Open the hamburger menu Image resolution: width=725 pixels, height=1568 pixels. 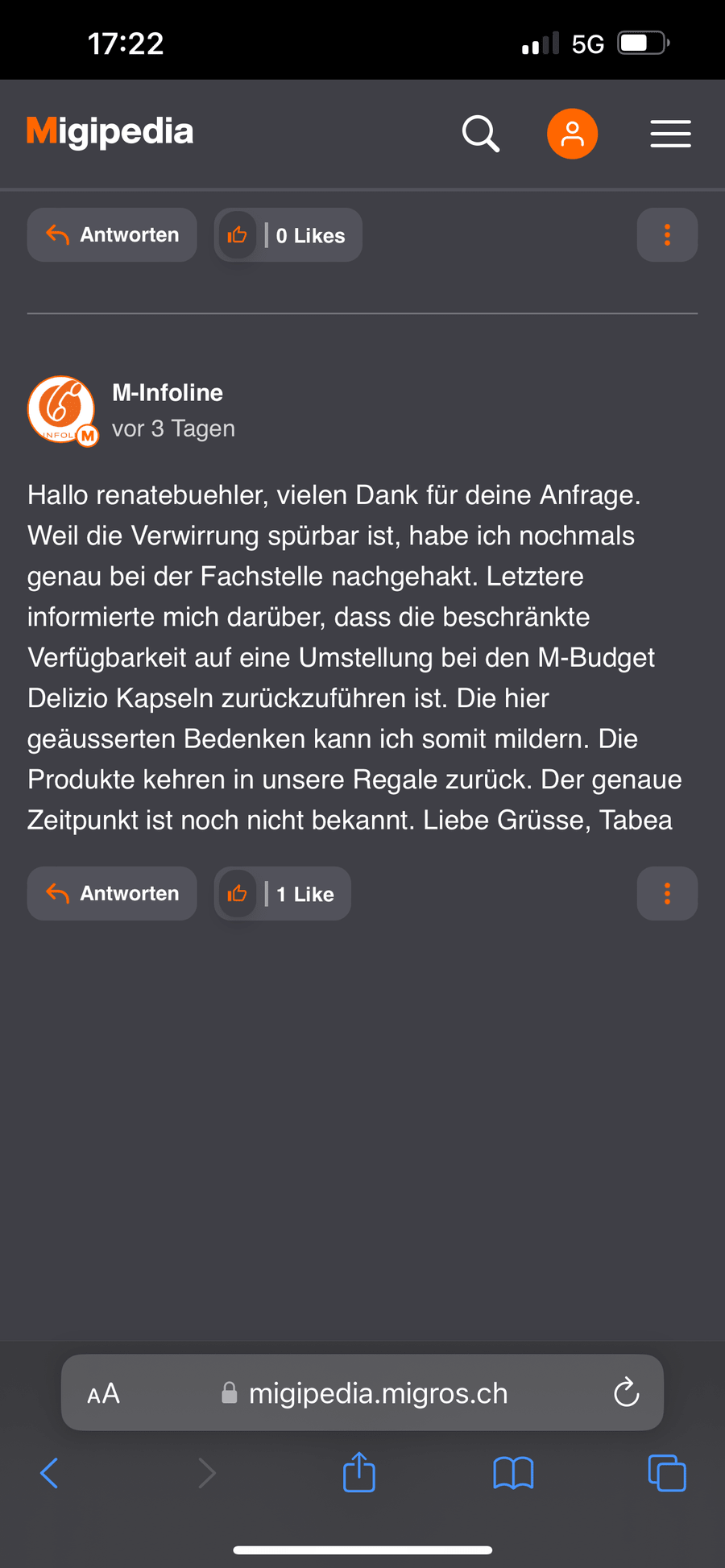670,134
